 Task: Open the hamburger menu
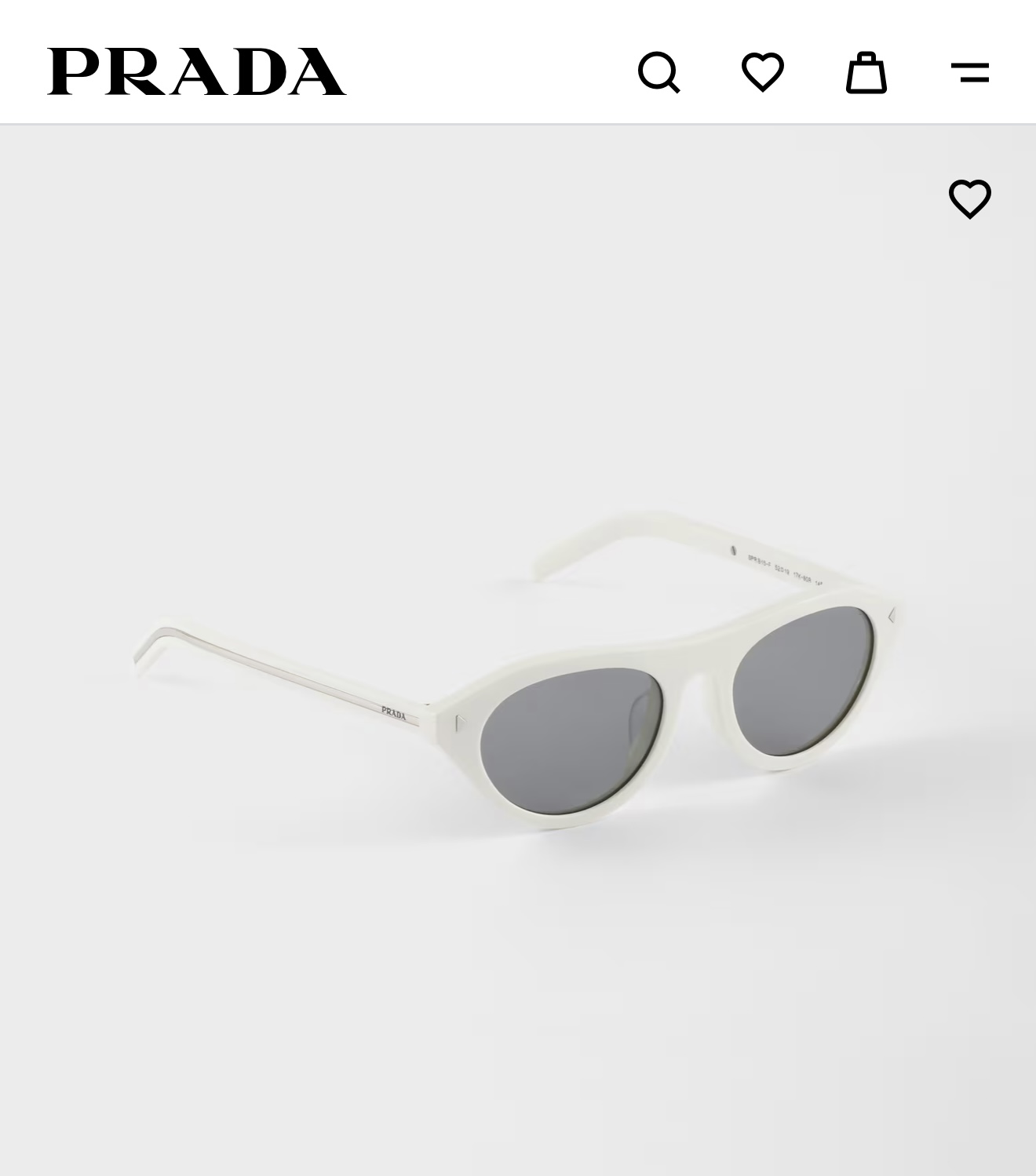coord(969,72)
